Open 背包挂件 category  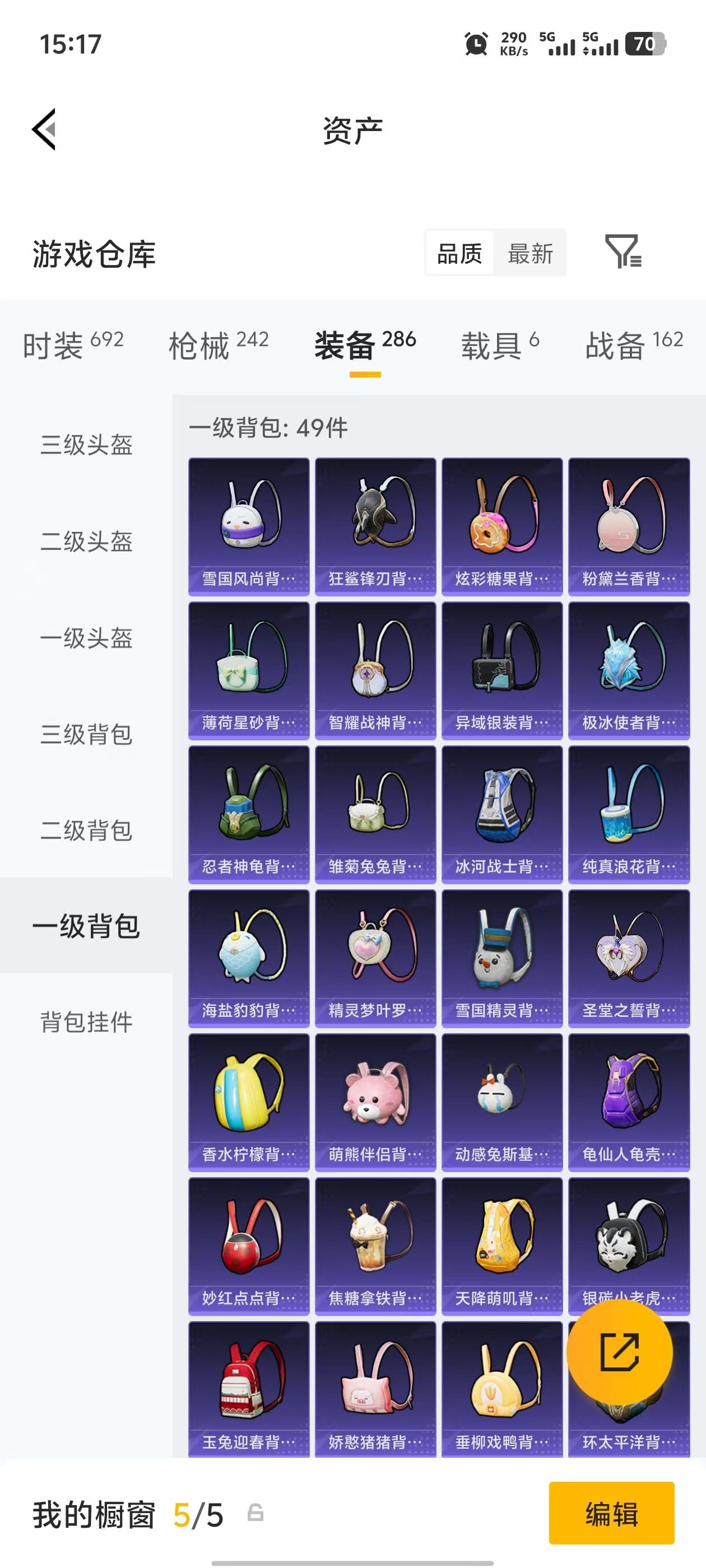(86, 1022)
